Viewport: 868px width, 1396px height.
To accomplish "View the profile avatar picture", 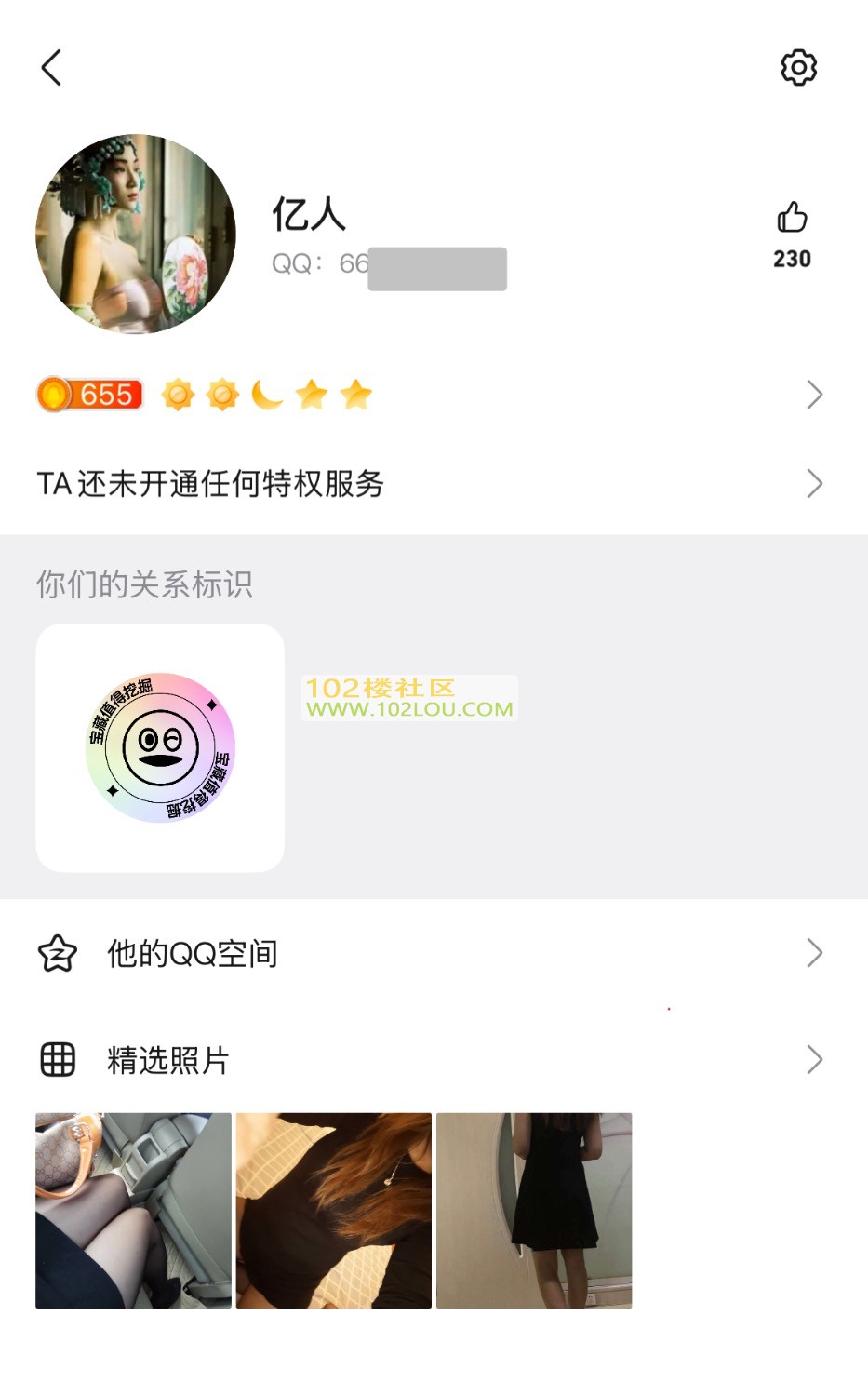I will [136, 235].
